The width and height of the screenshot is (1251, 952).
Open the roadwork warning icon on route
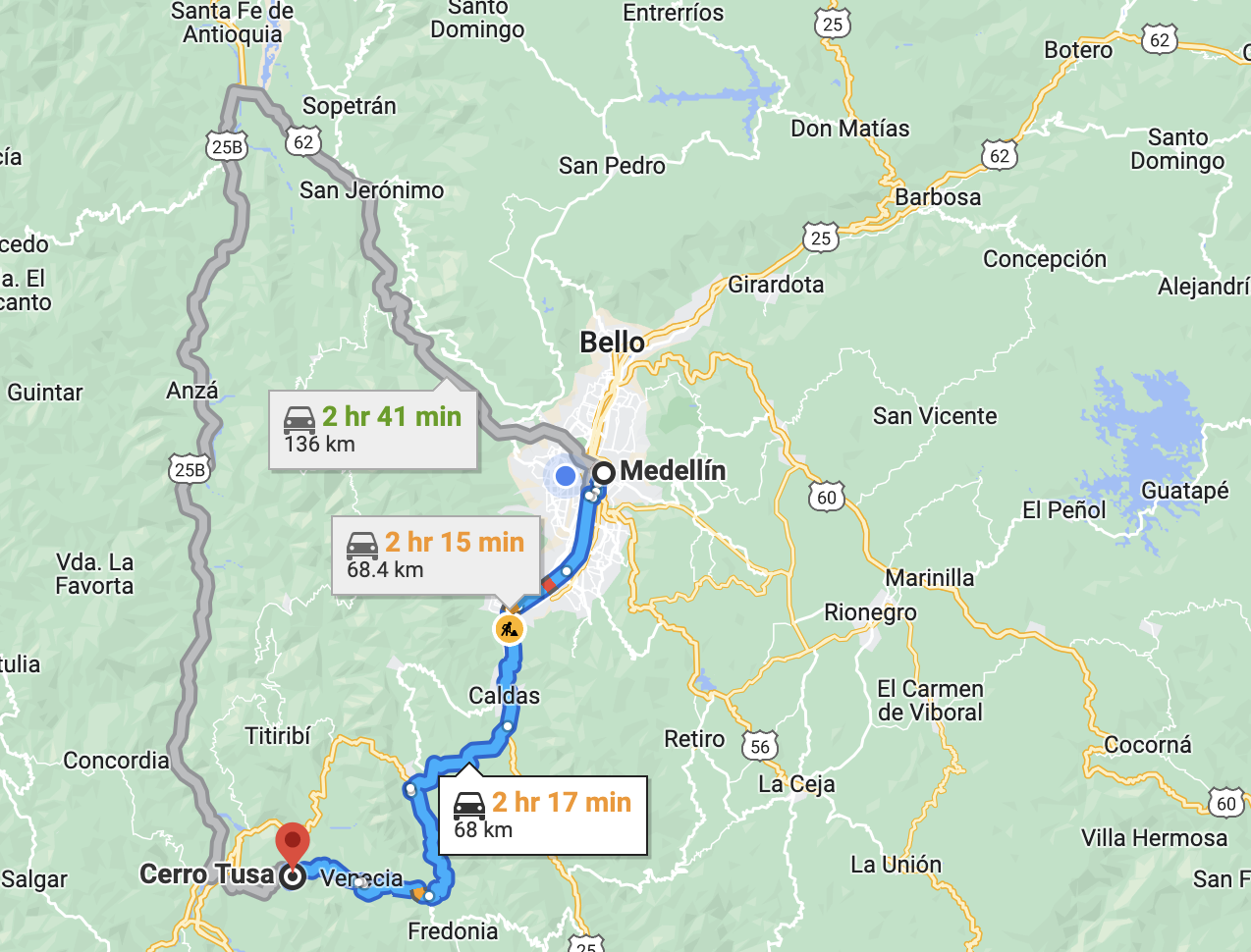509,628
